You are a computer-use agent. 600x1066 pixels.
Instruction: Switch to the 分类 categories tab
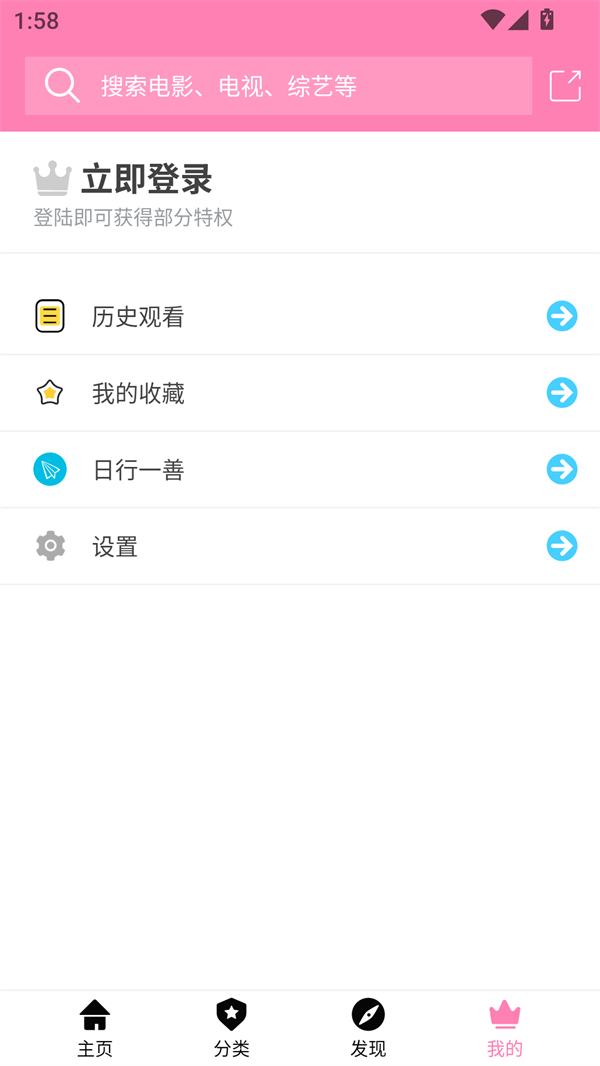[231, 1028]
